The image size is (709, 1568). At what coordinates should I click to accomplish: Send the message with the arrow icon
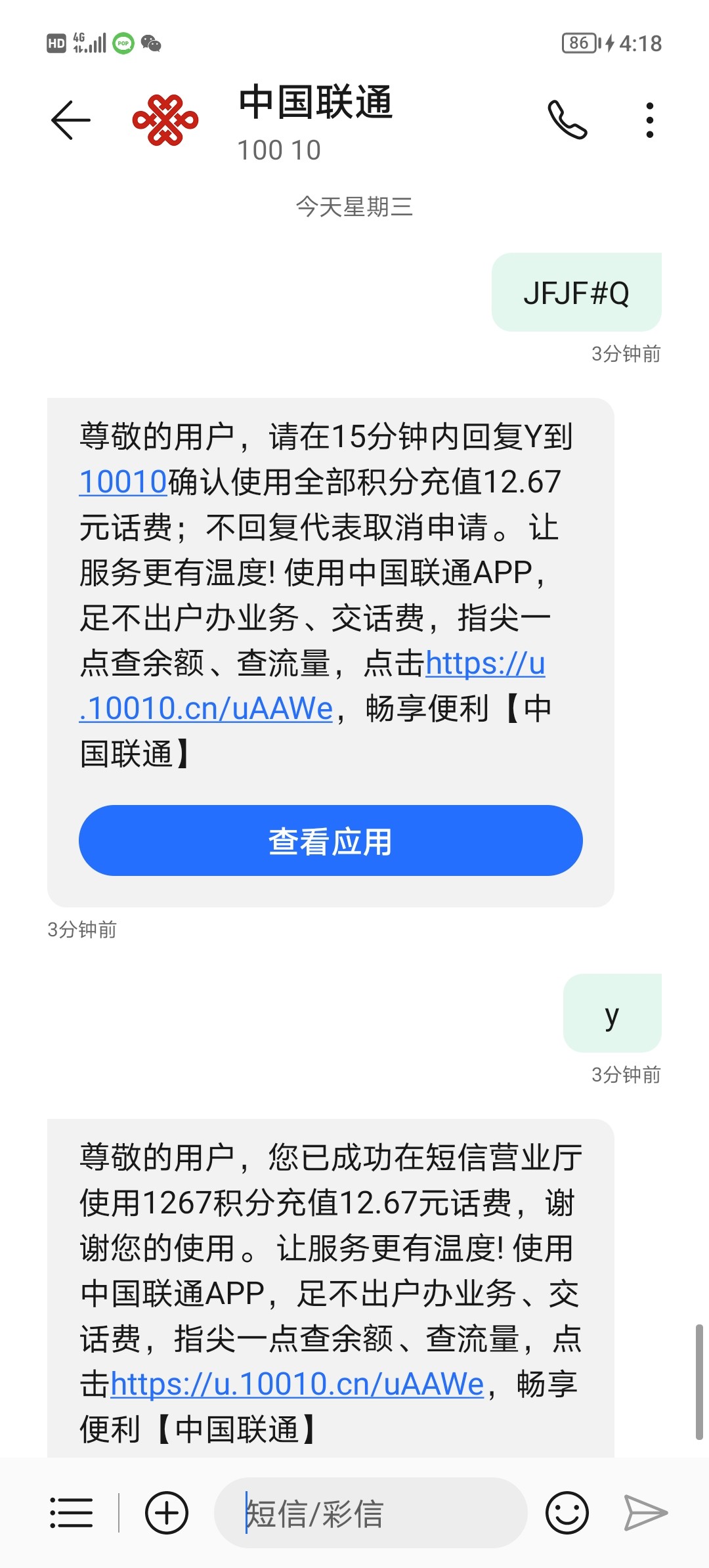point(645,1513)
